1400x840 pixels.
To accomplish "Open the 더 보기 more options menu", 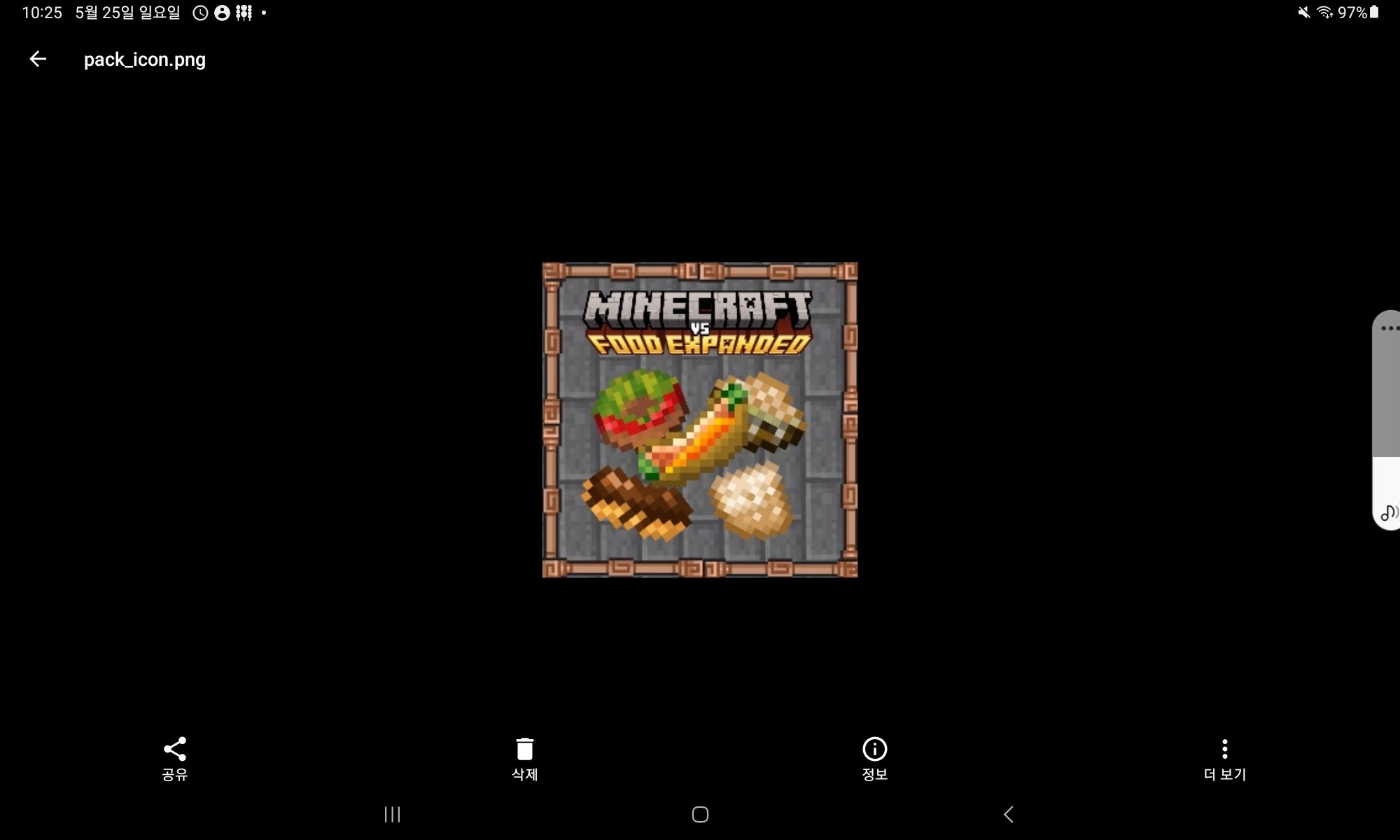I will click(x=1224, y=757).
